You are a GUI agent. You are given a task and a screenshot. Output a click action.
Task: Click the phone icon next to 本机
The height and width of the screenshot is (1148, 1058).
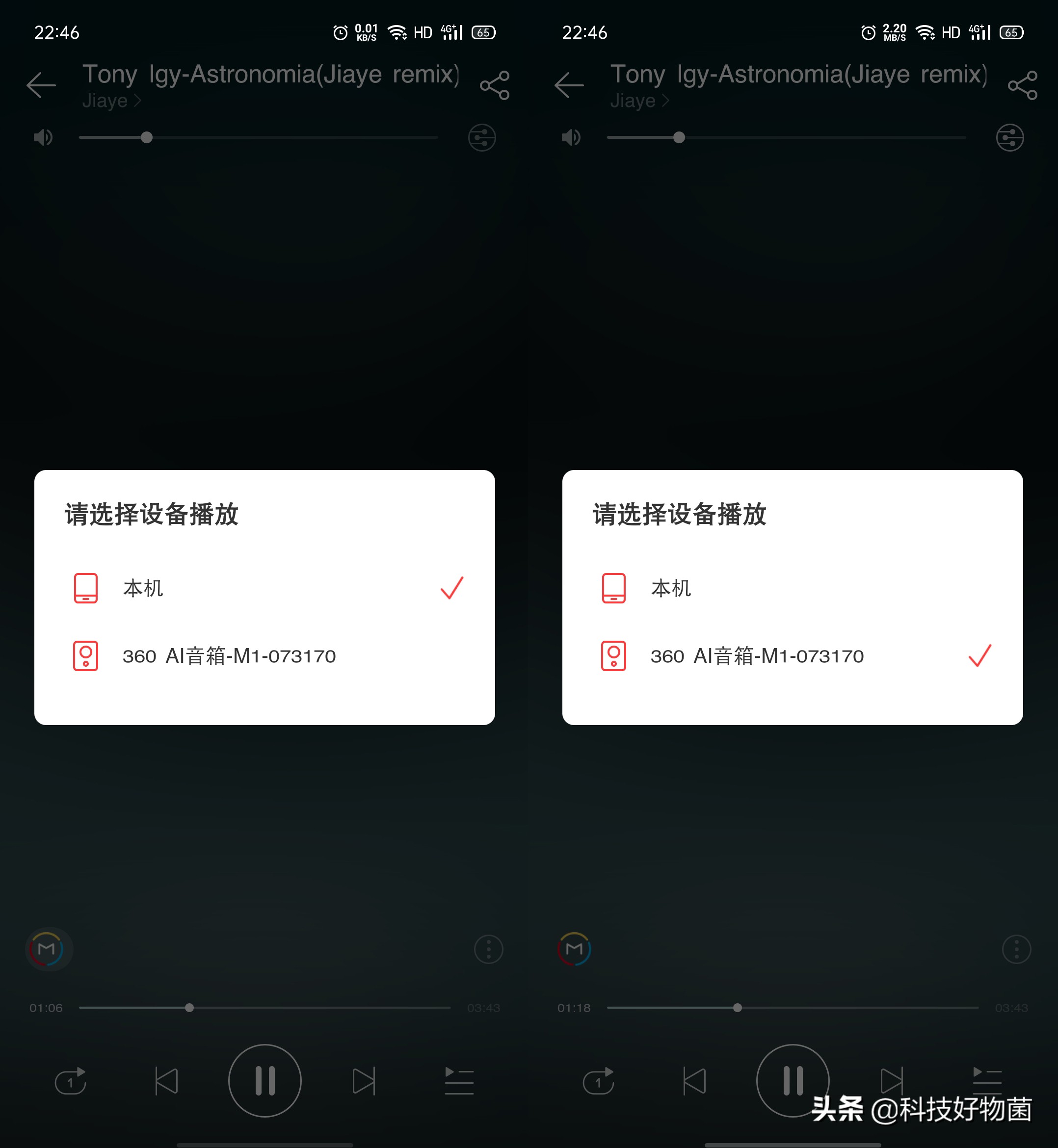tap(86, 587)
